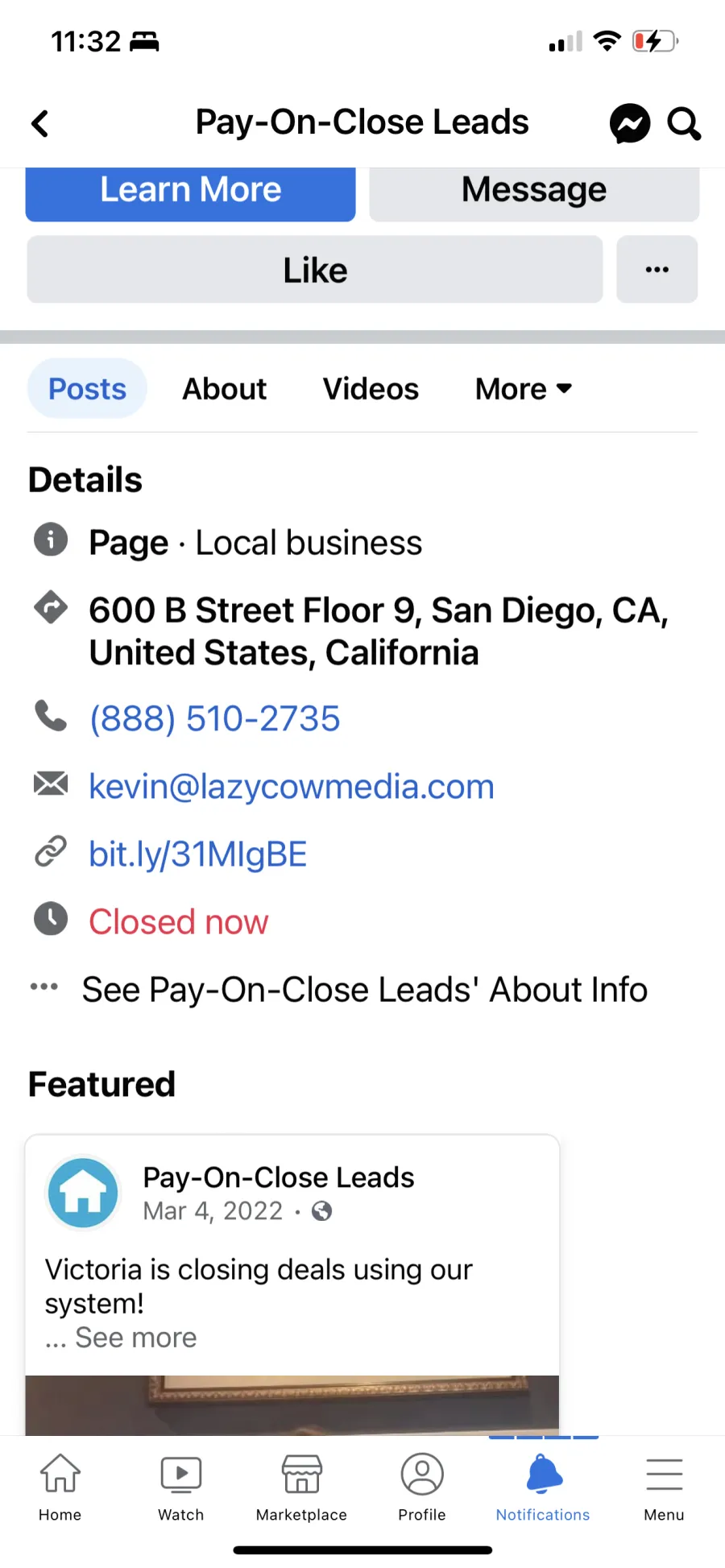Select the Posts tab
The image size is (725, 1568).
[88, 389]
